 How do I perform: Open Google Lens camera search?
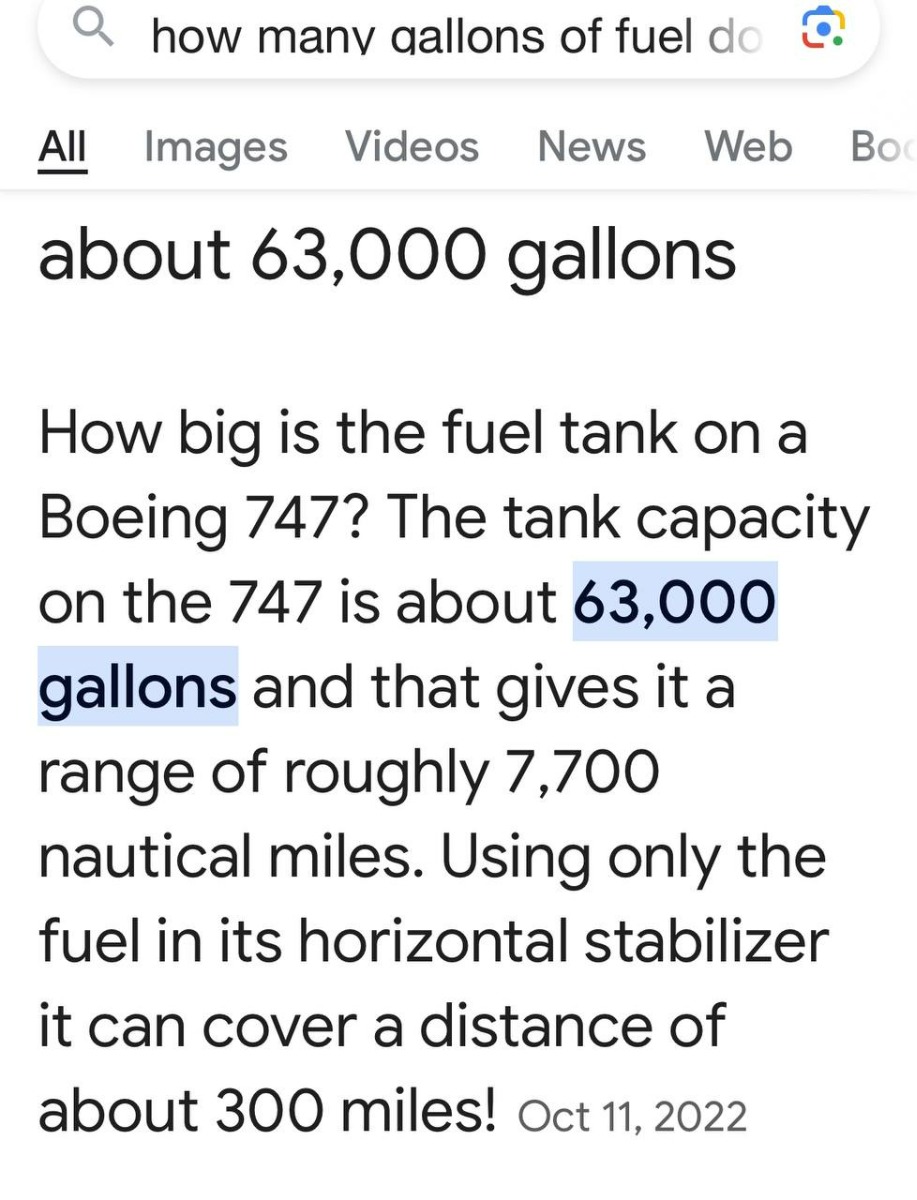(825, 34)
